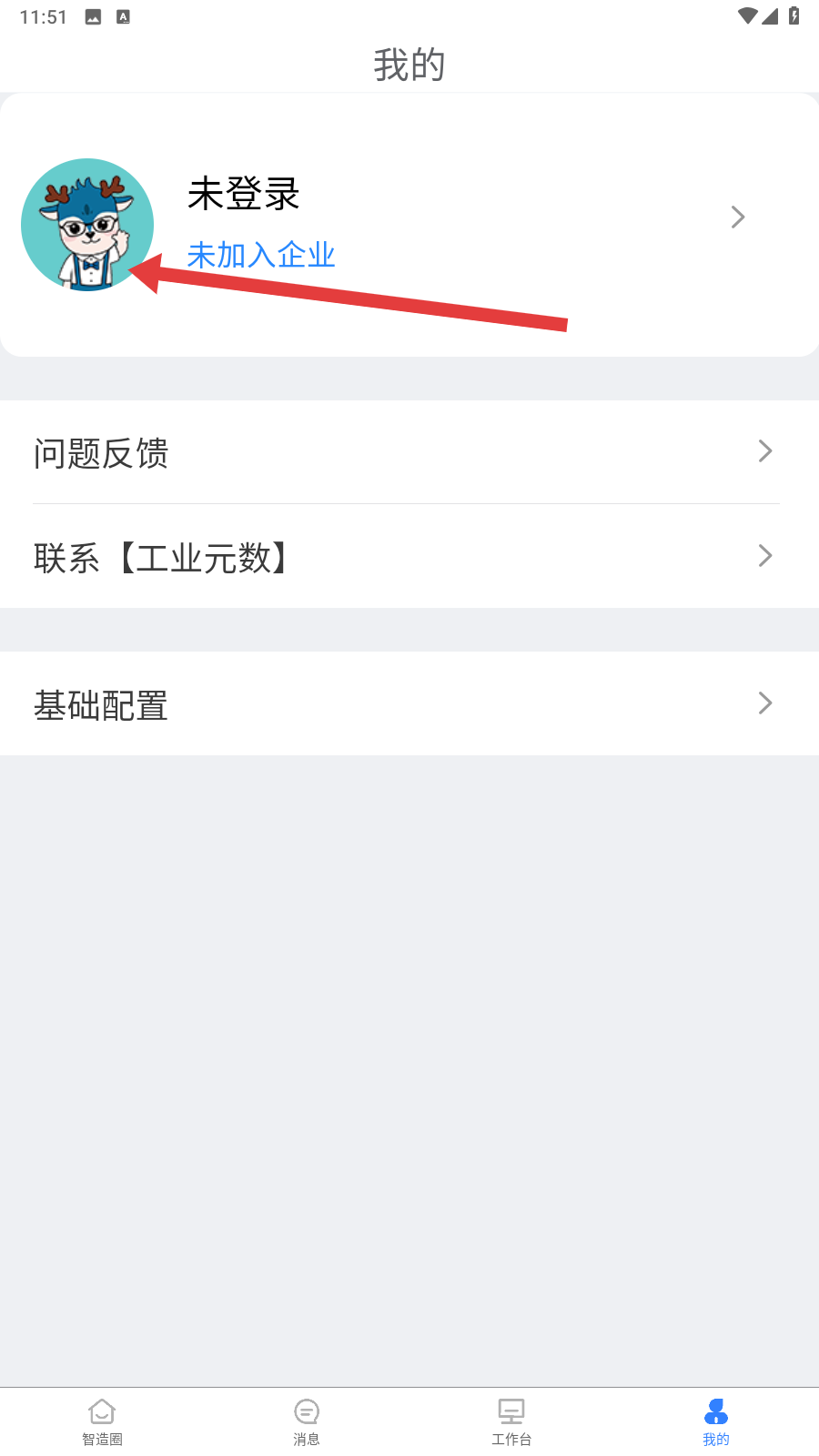Switch to the 智造圈 tab
Viewport: 819px width, 1456px height.
click(102, 1422)
